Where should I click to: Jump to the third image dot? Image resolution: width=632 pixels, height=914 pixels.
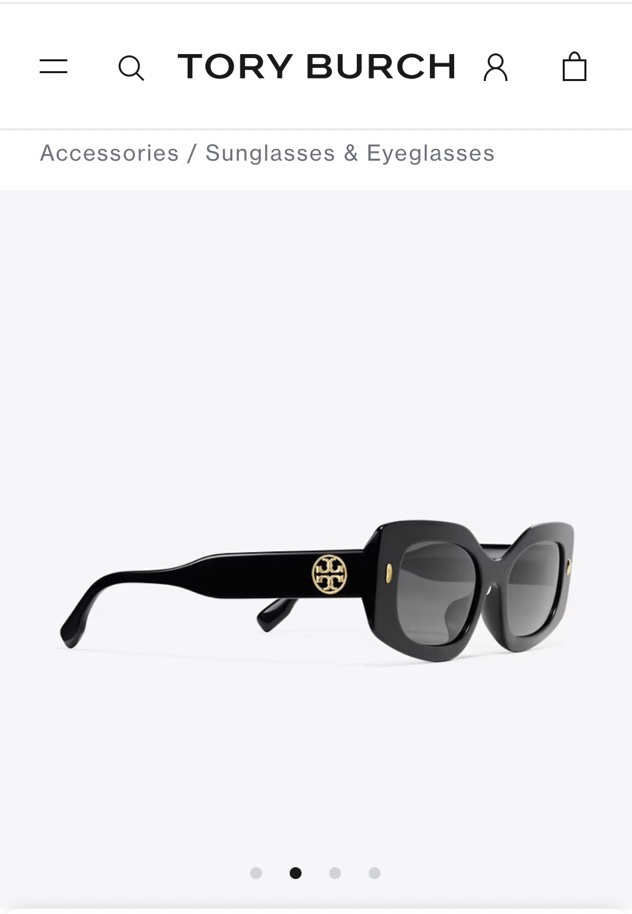pos(335,873)
